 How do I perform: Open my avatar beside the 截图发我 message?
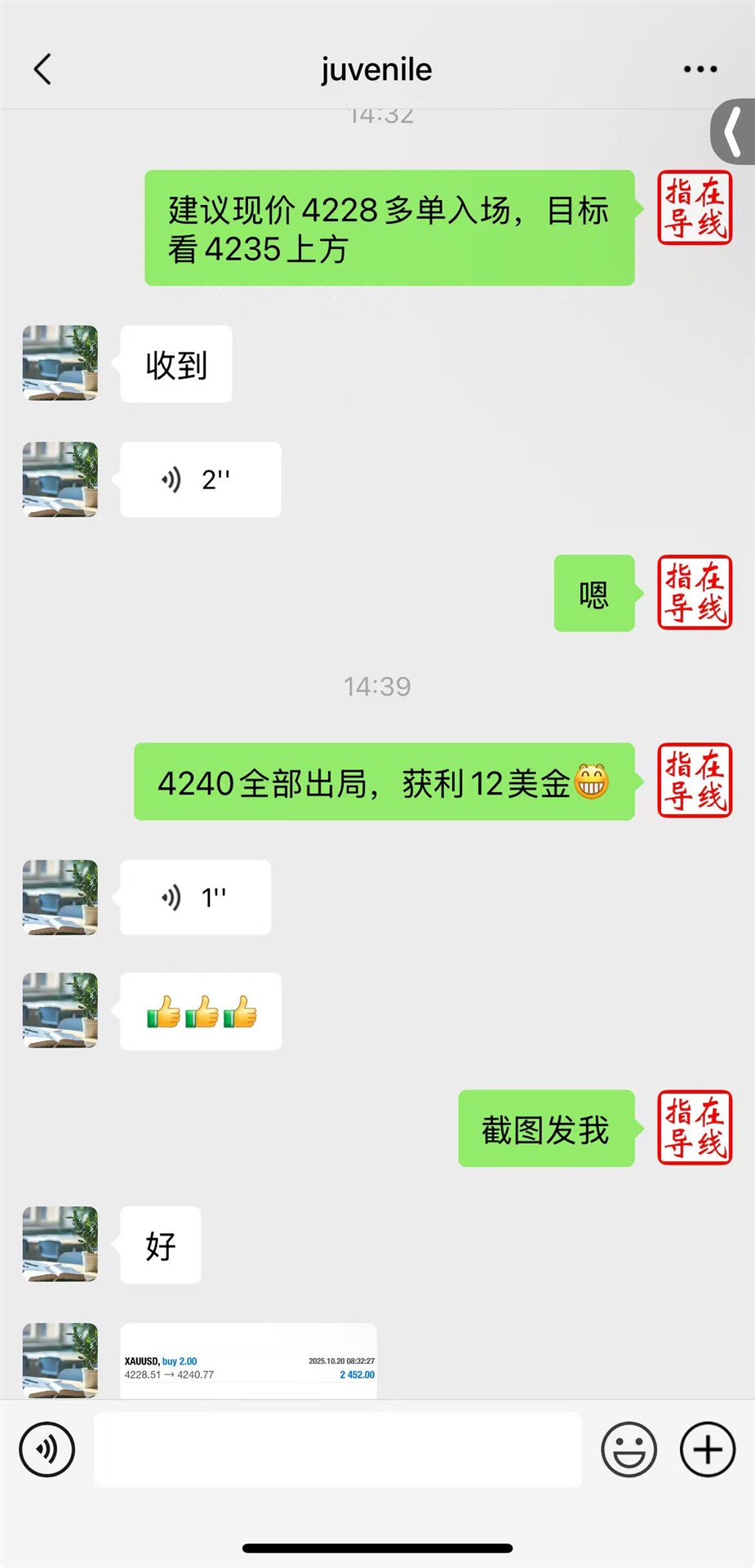click(x=695, y=1128)
